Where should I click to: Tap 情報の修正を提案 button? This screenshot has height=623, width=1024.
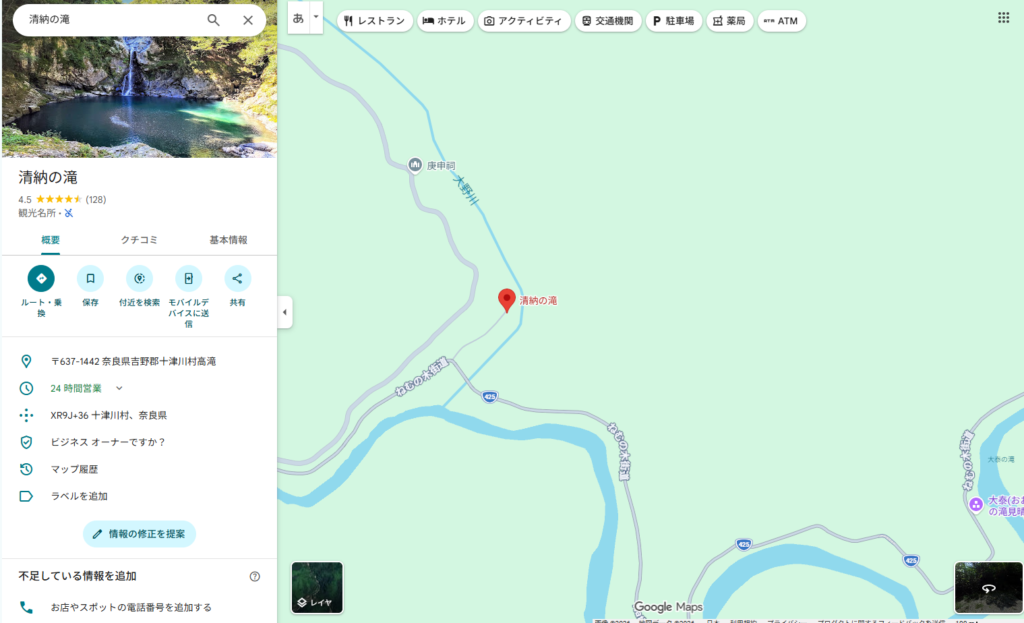[x=139, y=534]
